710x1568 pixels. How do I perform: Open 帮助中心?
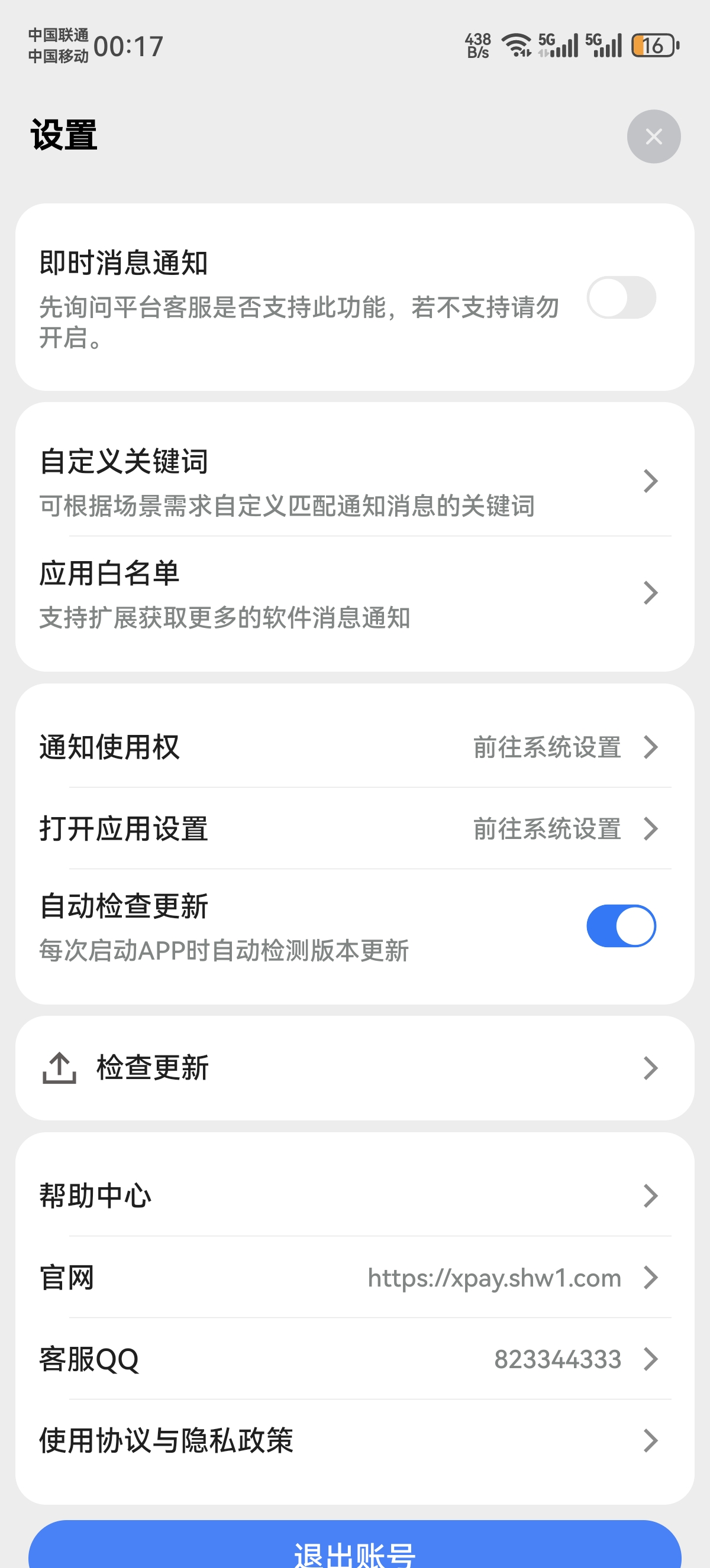(x=354, y=1196)
